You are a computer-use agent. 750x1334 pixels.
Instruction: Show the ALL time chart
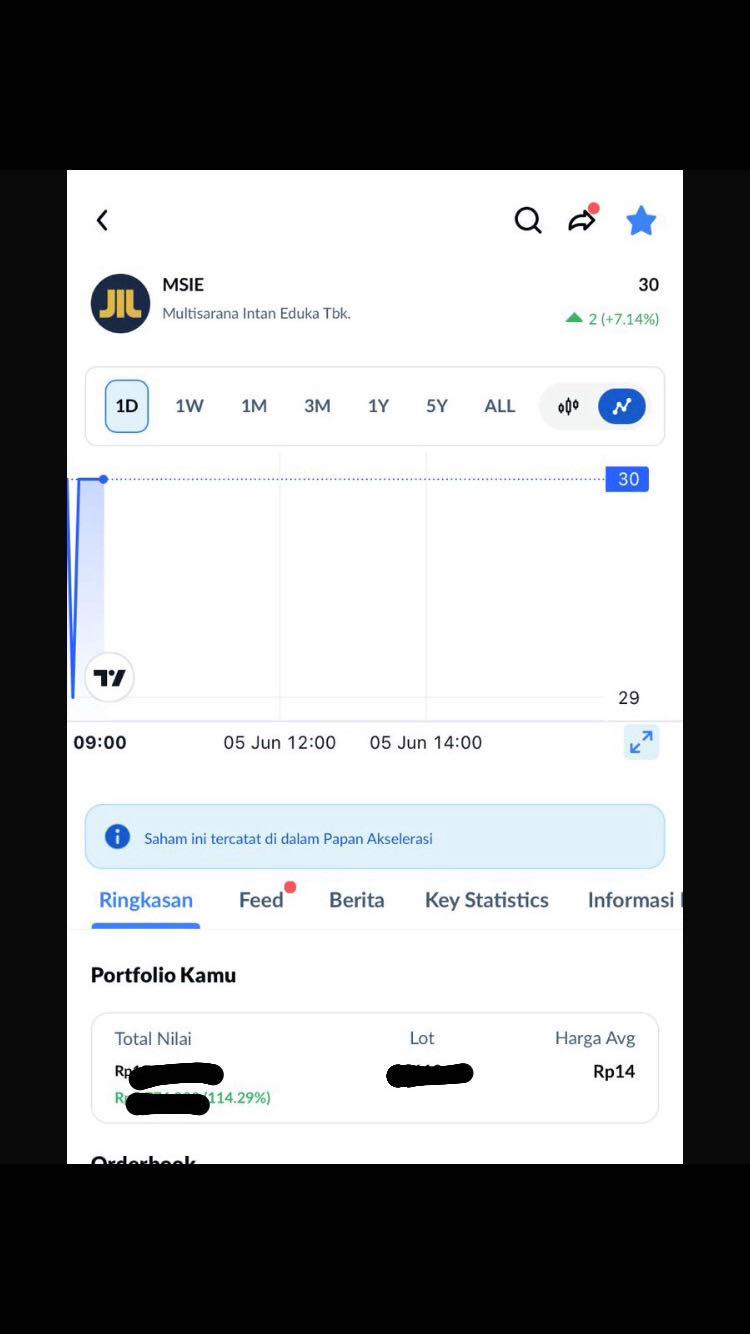click(x=499, y=406)
